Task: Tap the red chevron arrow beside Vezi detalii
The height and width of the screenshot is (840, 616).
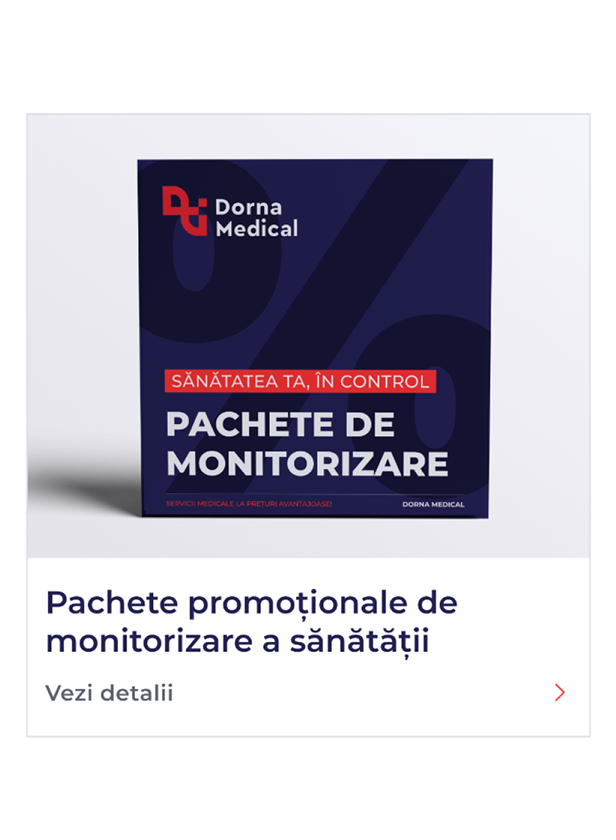Action: [560, 692]
